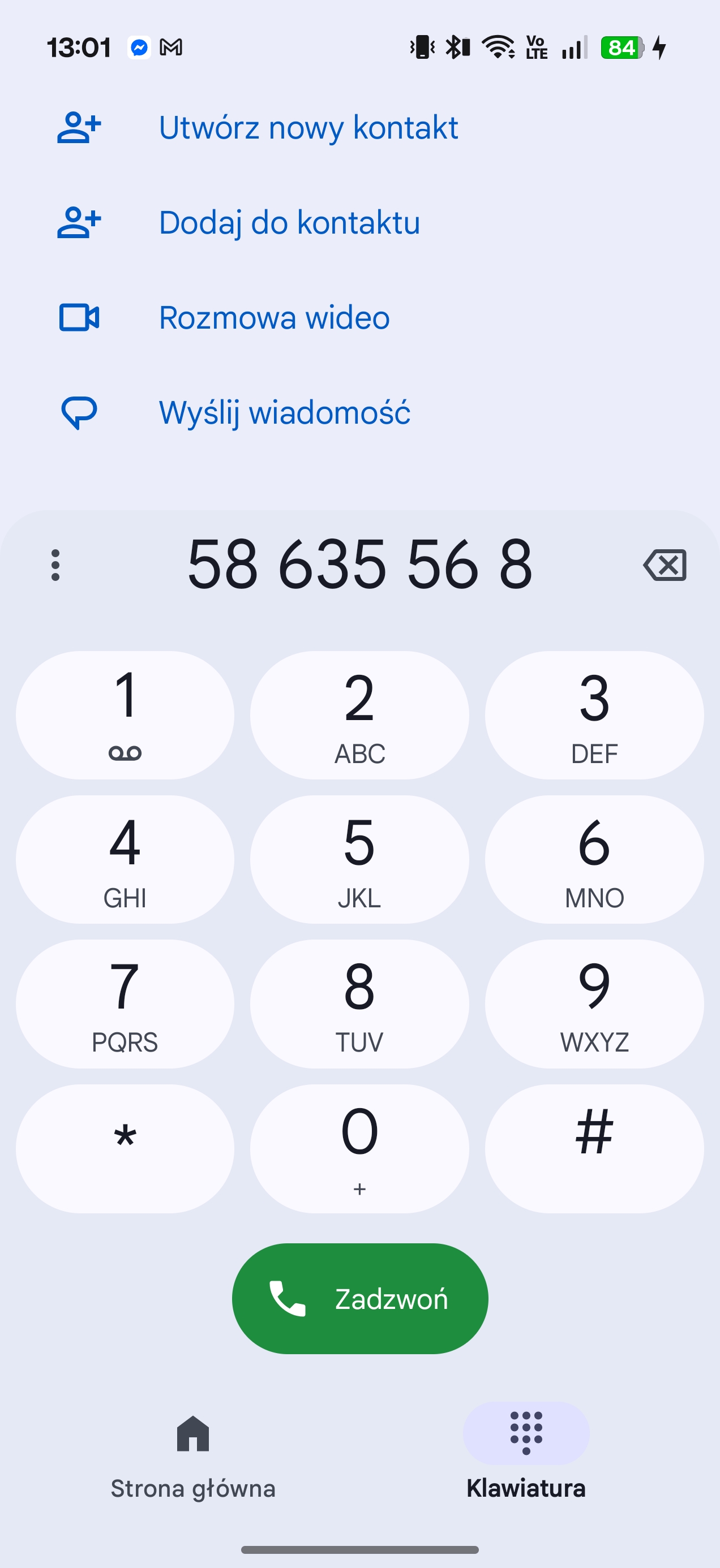Dial digit 1 on the keypad
The height and width of the screenshot is (1568, 720).
click(x=125, y=715)
